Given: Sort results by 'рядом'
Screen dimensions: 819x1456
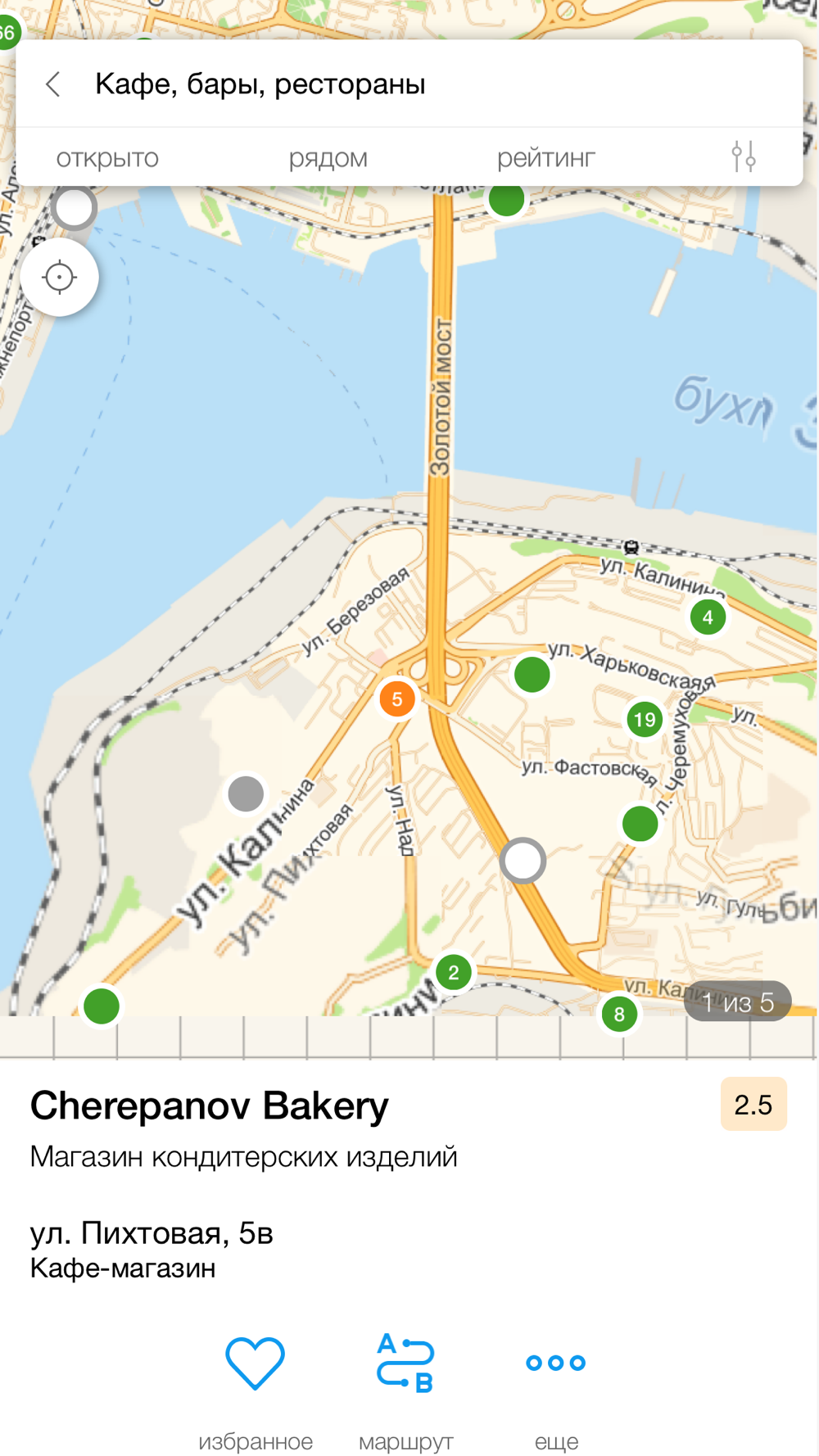Looking at the screenshot, I should (x=328, y=157).
